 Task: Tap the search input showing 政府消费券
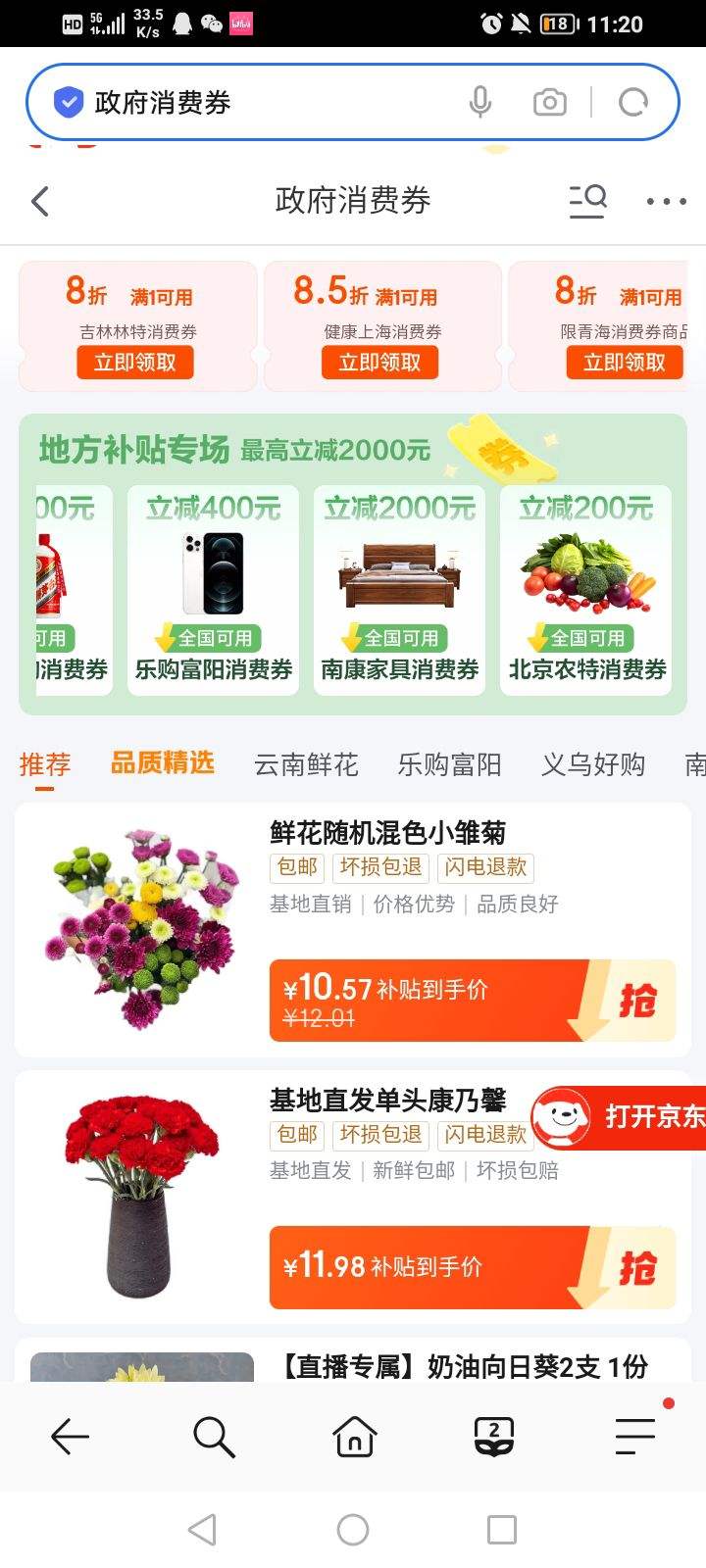coord(245,101)
